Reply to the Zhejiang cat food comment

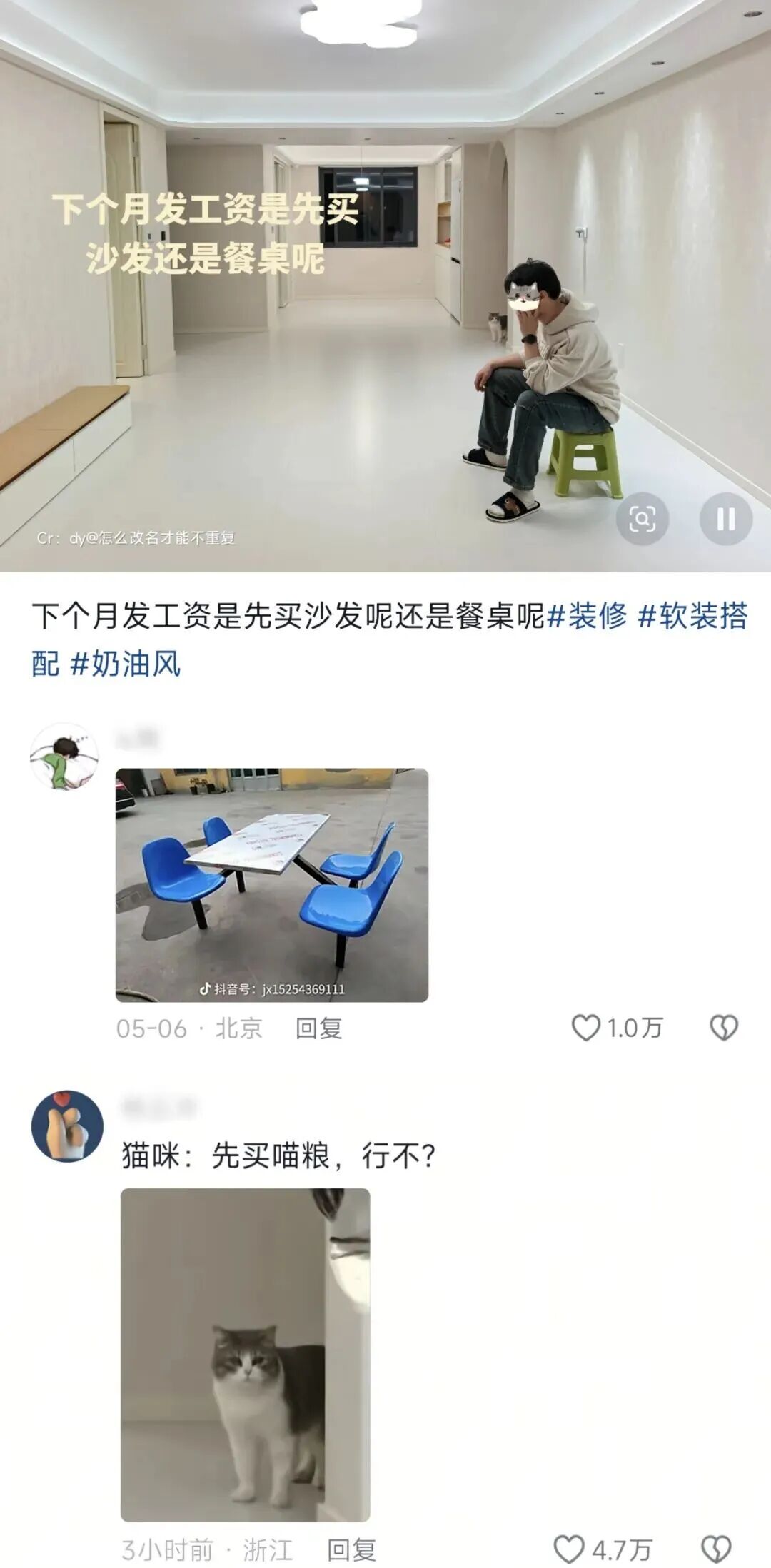[352, 1549]
